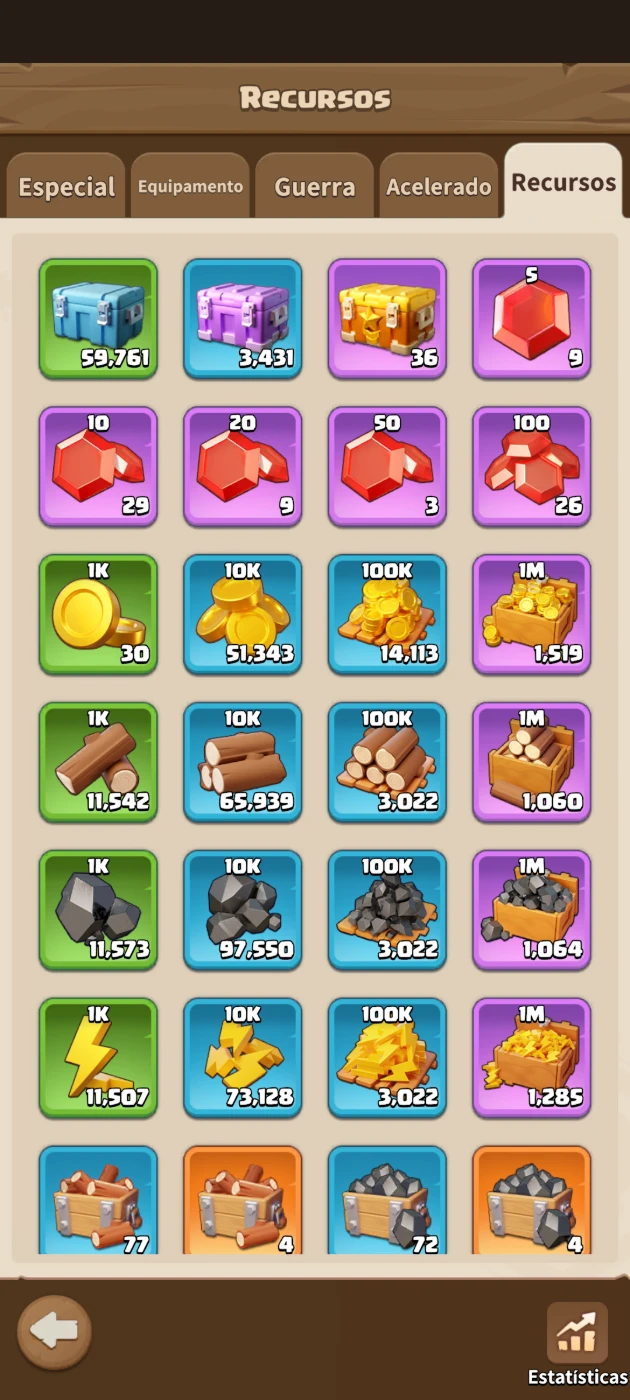The height and width of the screenshot is (1400, 630).
Task: Tap the 50 gems item
Action: (x=387, y=466)
